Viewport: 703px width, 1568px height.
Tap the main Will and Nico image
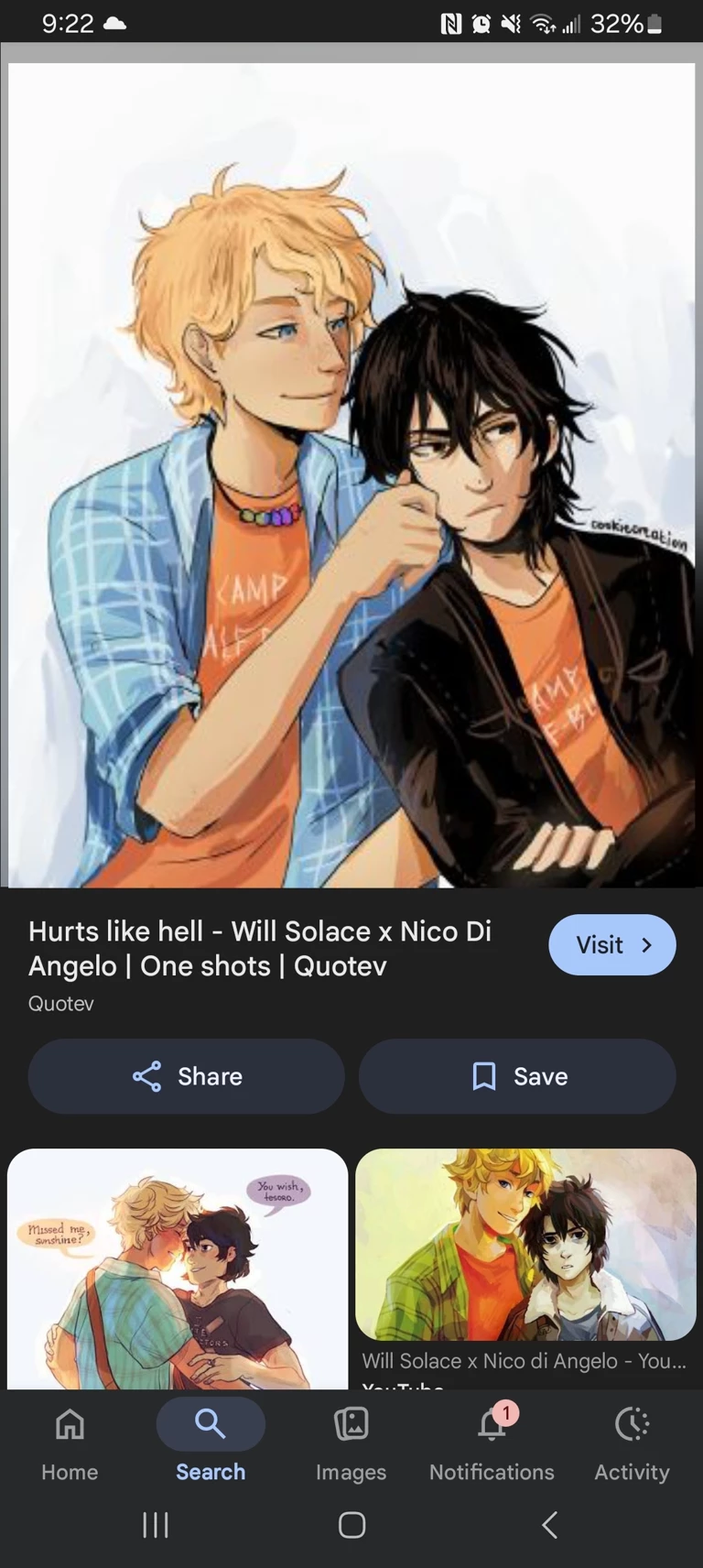point(351,474)
